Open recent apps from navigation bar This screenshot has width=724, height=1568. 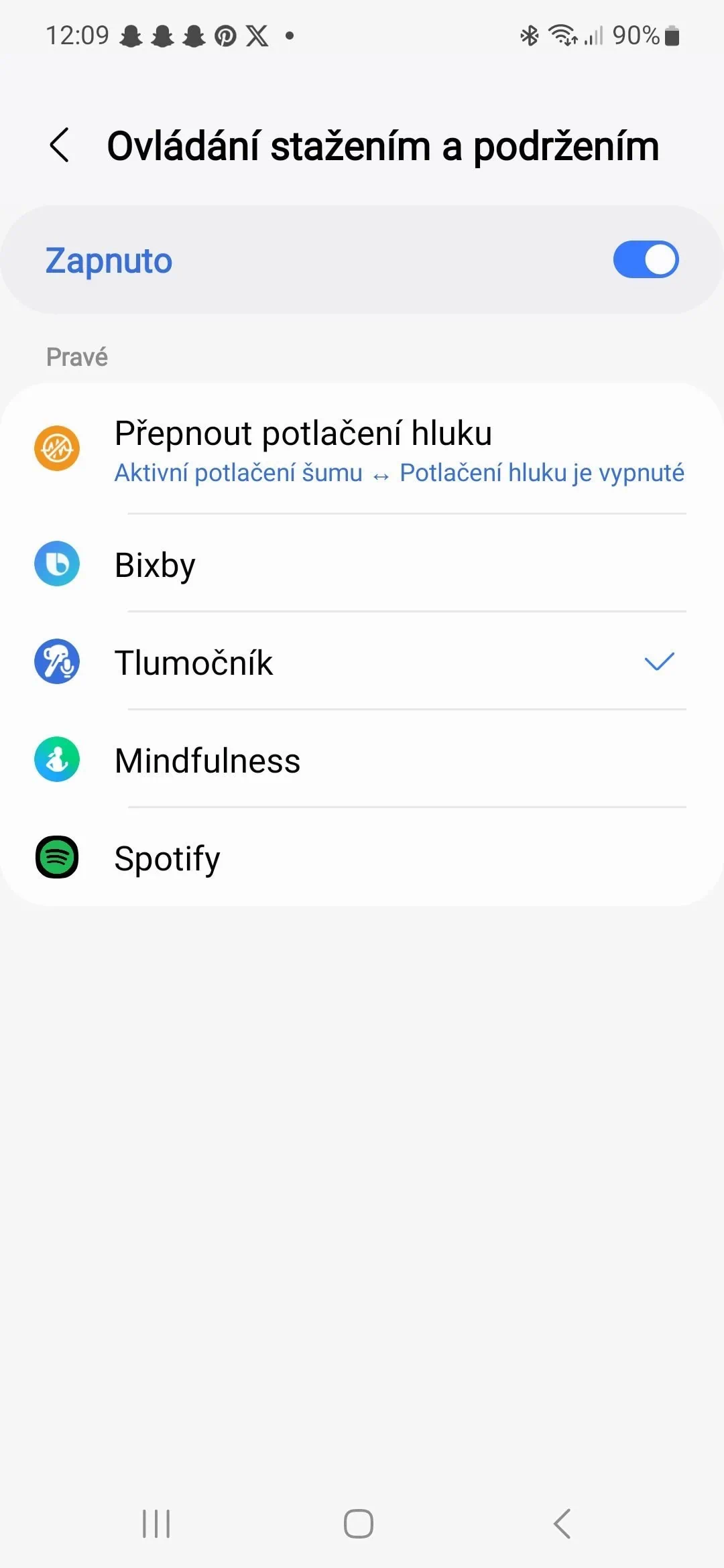click(x=156, y=1524)
